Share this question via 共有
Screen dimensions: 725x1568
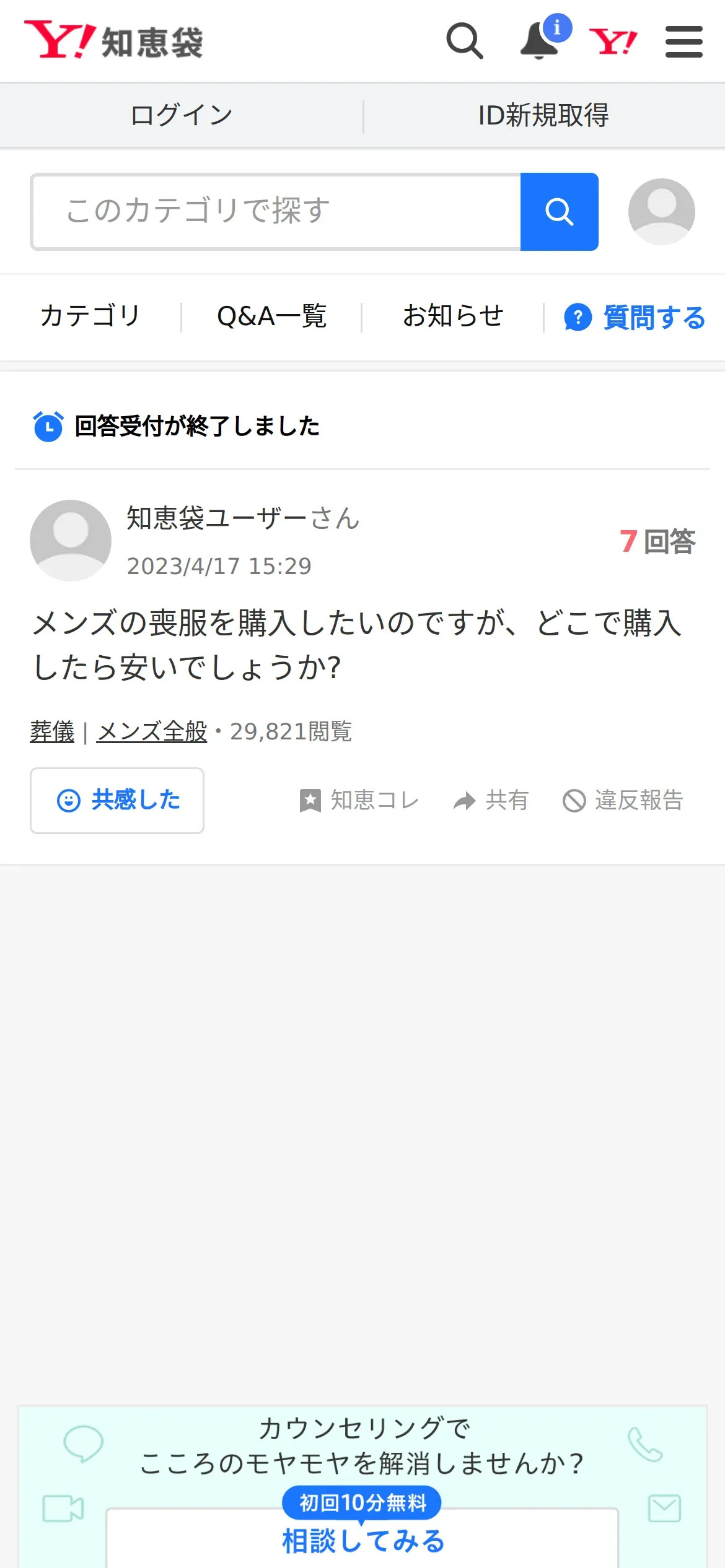[x=491, y=800]
